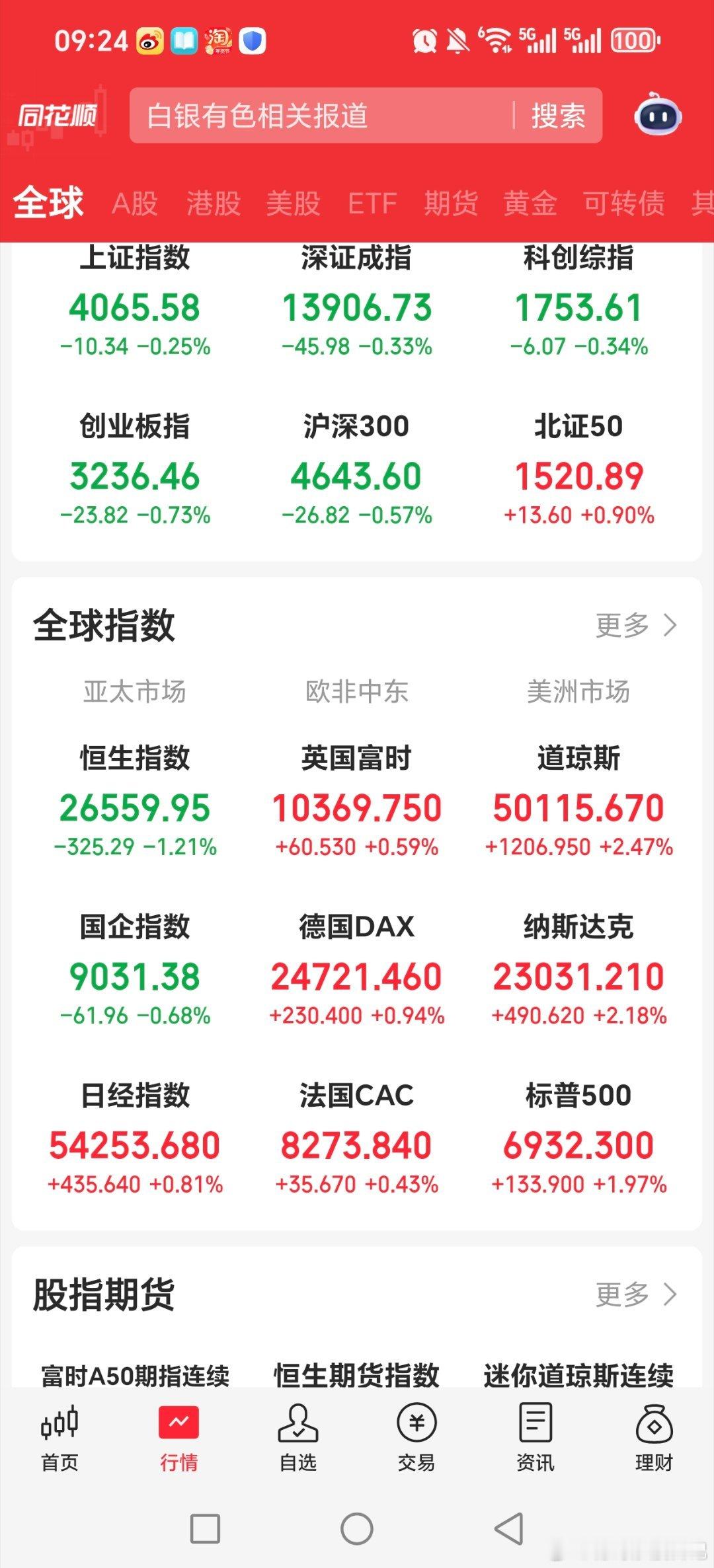Open the ETF tab
Image resolution: width=714 pixels, height=1568 pixels.
pos(372,203)
